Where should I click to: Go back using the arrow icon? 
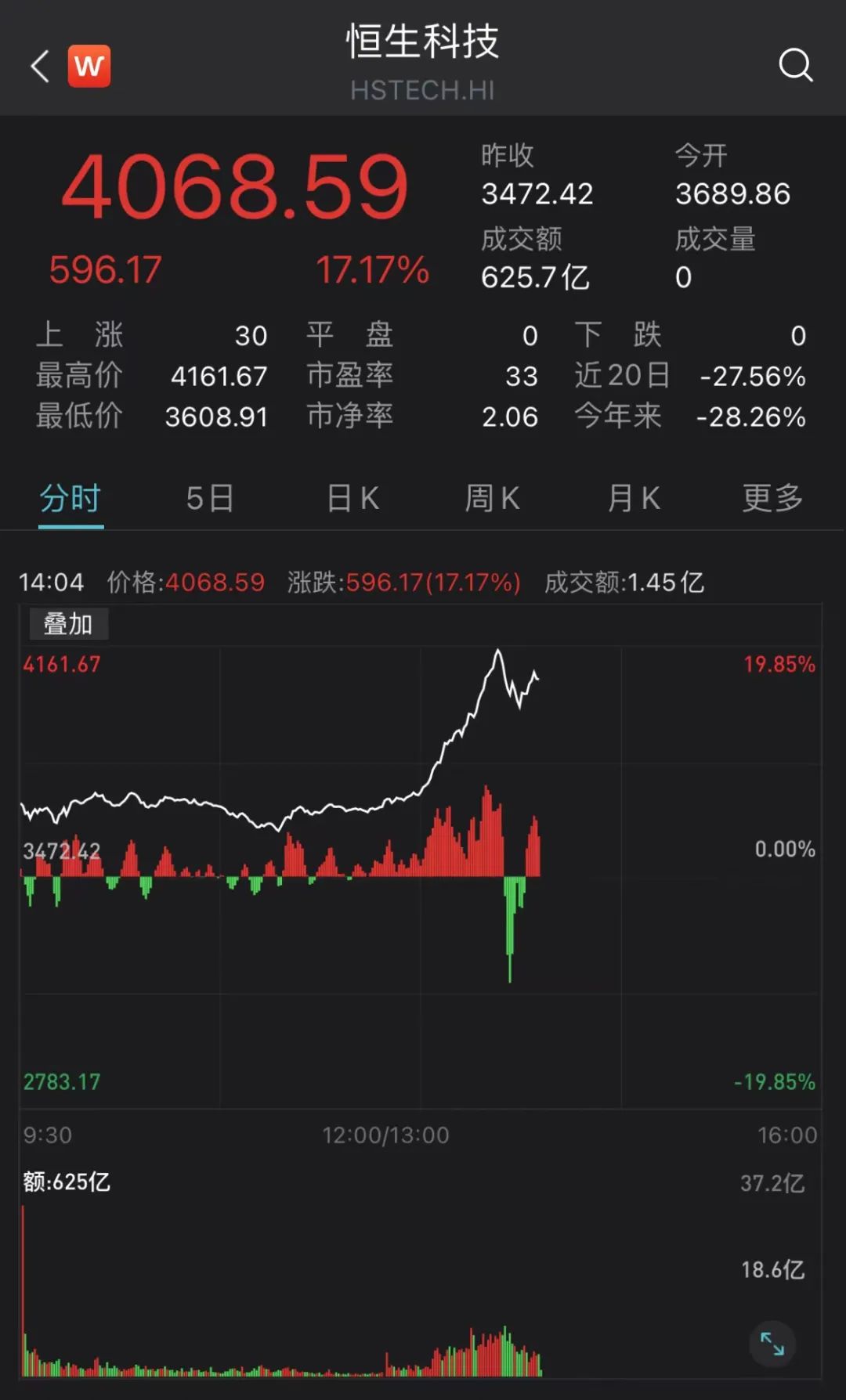click(41, 66)
